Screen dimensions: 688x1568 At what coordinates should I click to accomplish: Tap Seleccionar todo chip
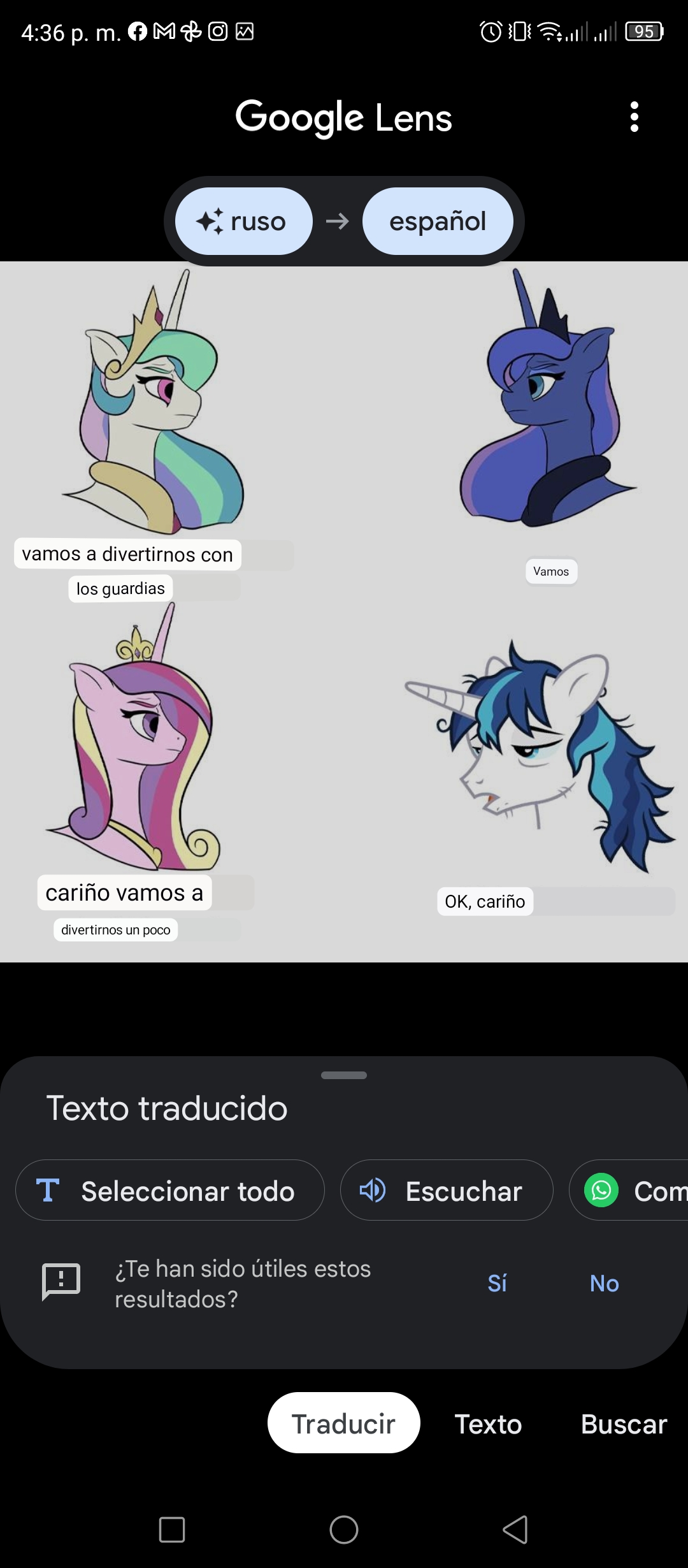tap(170, 1190)
